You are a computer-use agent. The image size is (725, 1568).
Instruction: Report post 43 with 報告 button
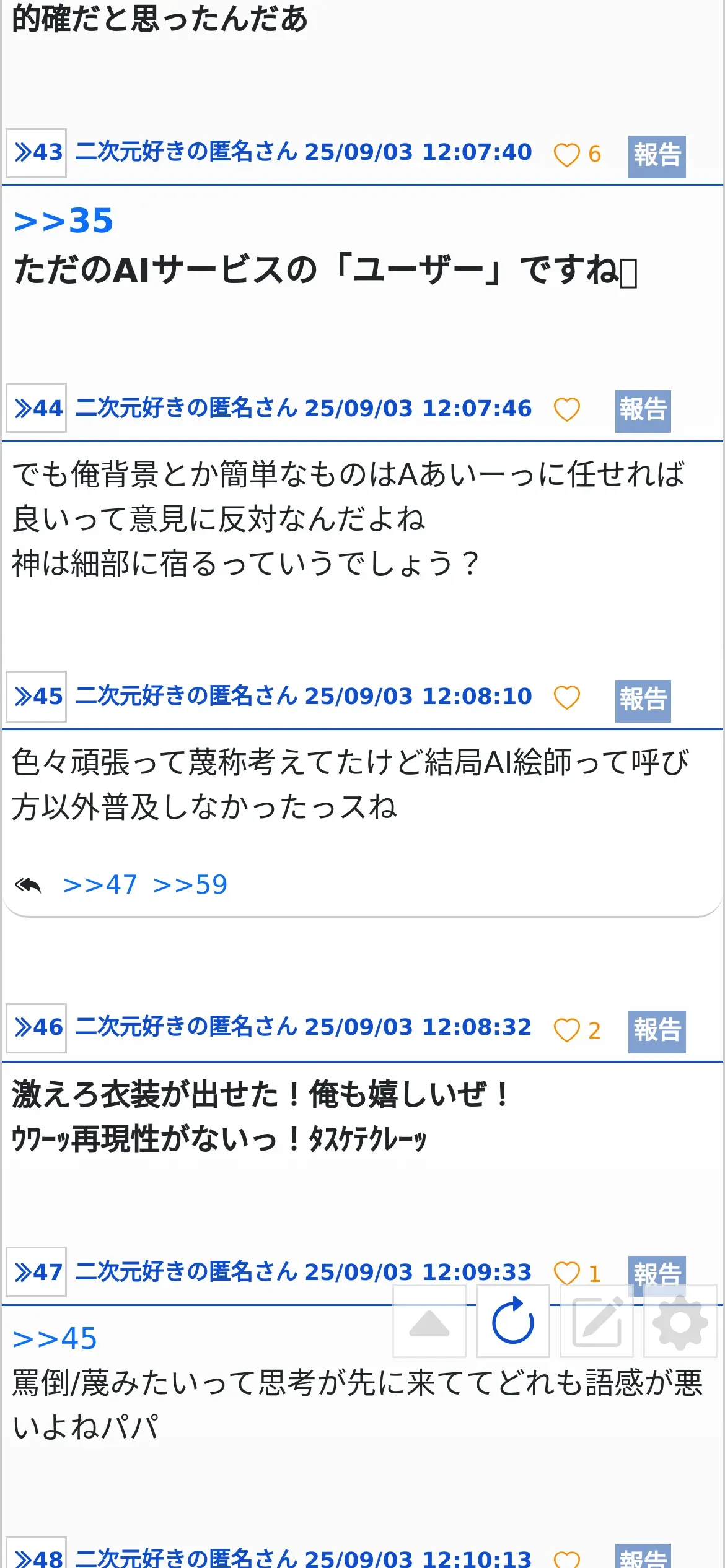click(x=656, y=156)
